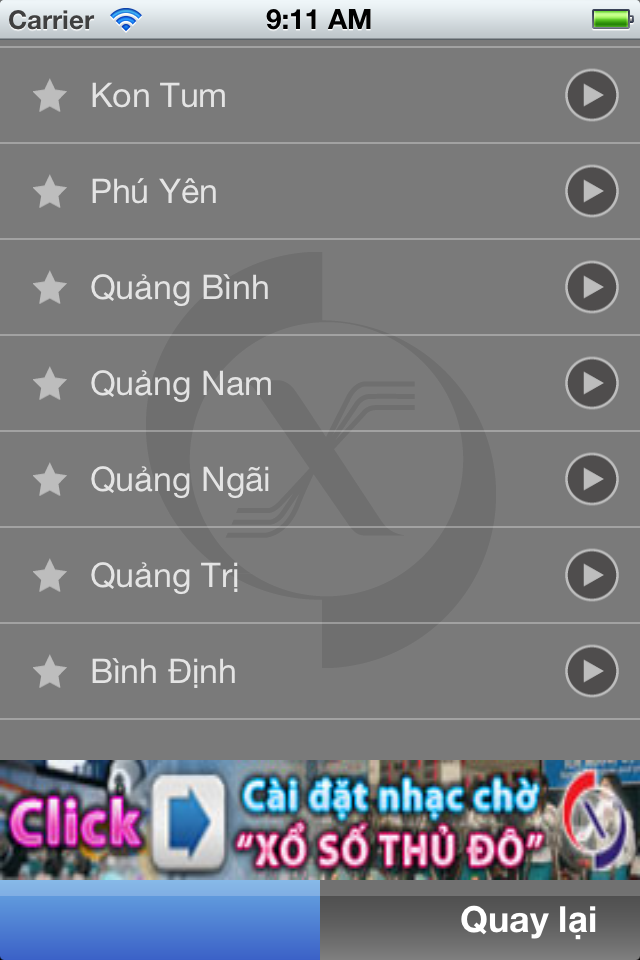Screen dimensions: 640x960
Task: Play the Bình Định row
Action: (592, 672)
